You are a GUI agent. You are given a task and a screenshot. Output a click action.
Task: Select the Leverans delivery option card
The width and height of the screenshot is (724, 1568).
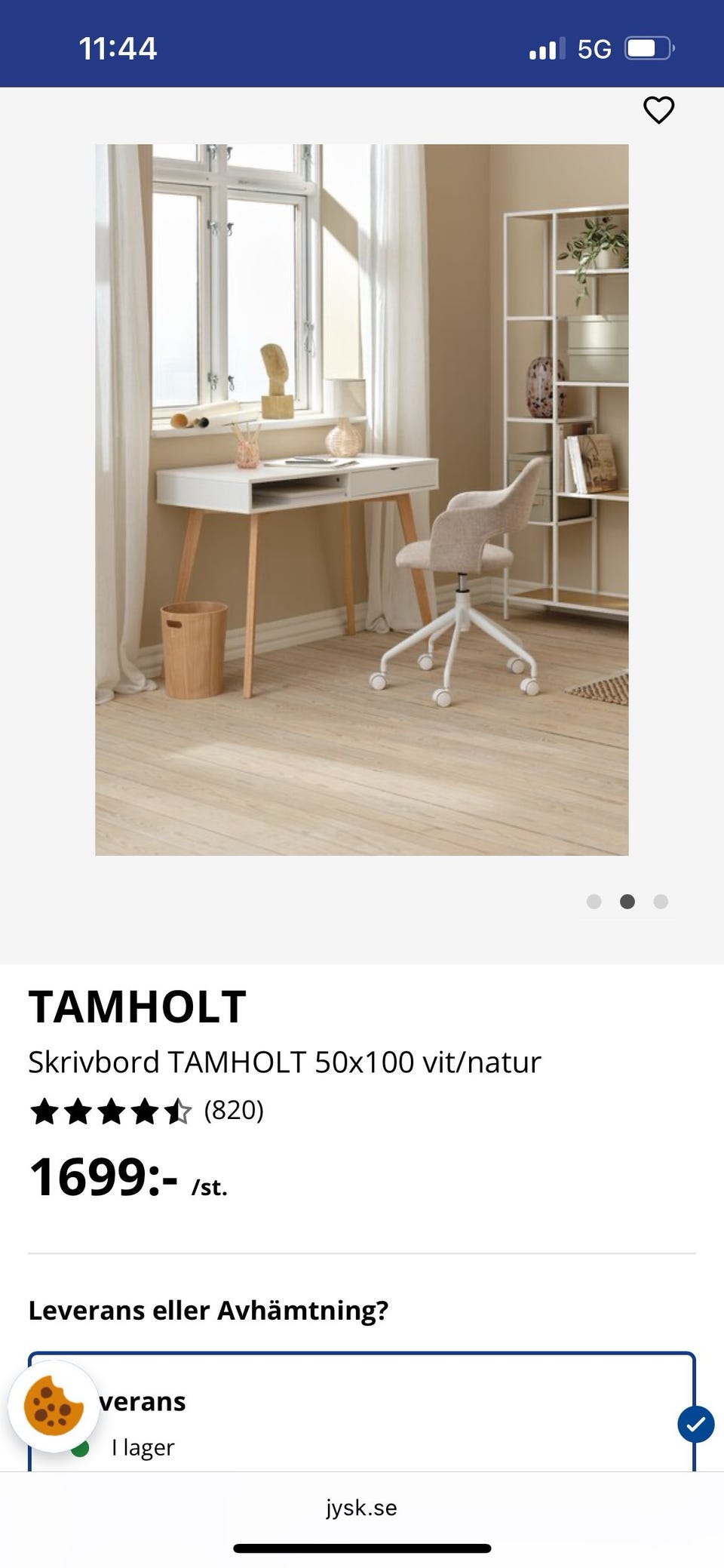click(x=362, y=1419)
